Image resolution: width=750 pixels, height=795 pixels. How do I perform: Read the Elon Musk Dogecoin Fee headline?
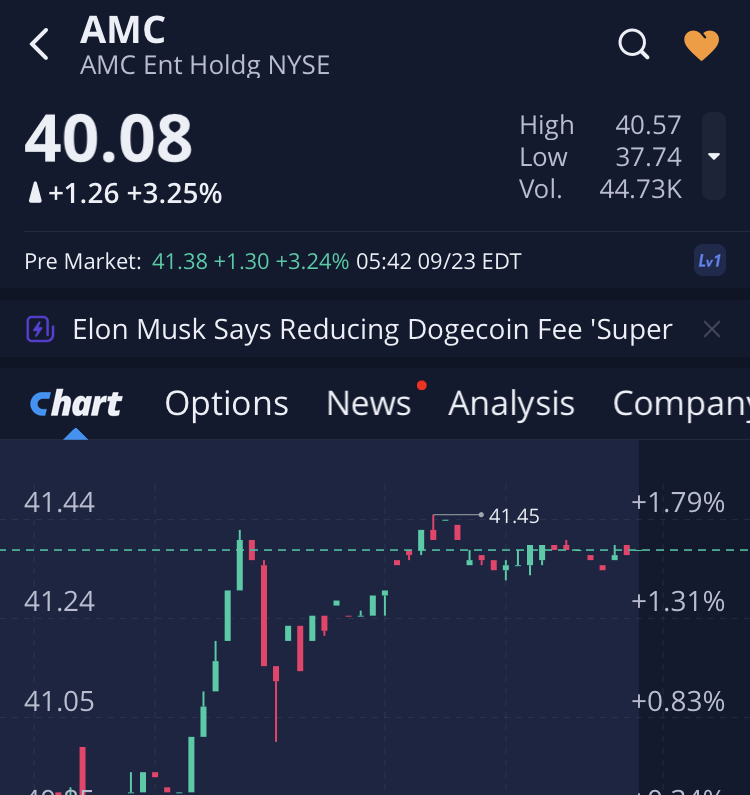(x=372, y=329)
